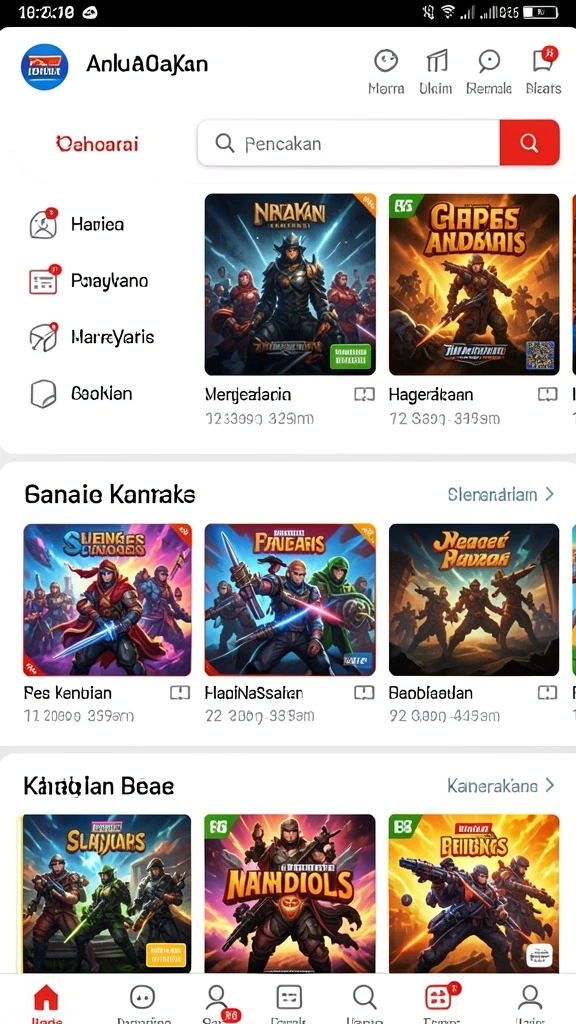Open the Merra icon in the header
Screen dimensions: 576x1024
point(385,72)
